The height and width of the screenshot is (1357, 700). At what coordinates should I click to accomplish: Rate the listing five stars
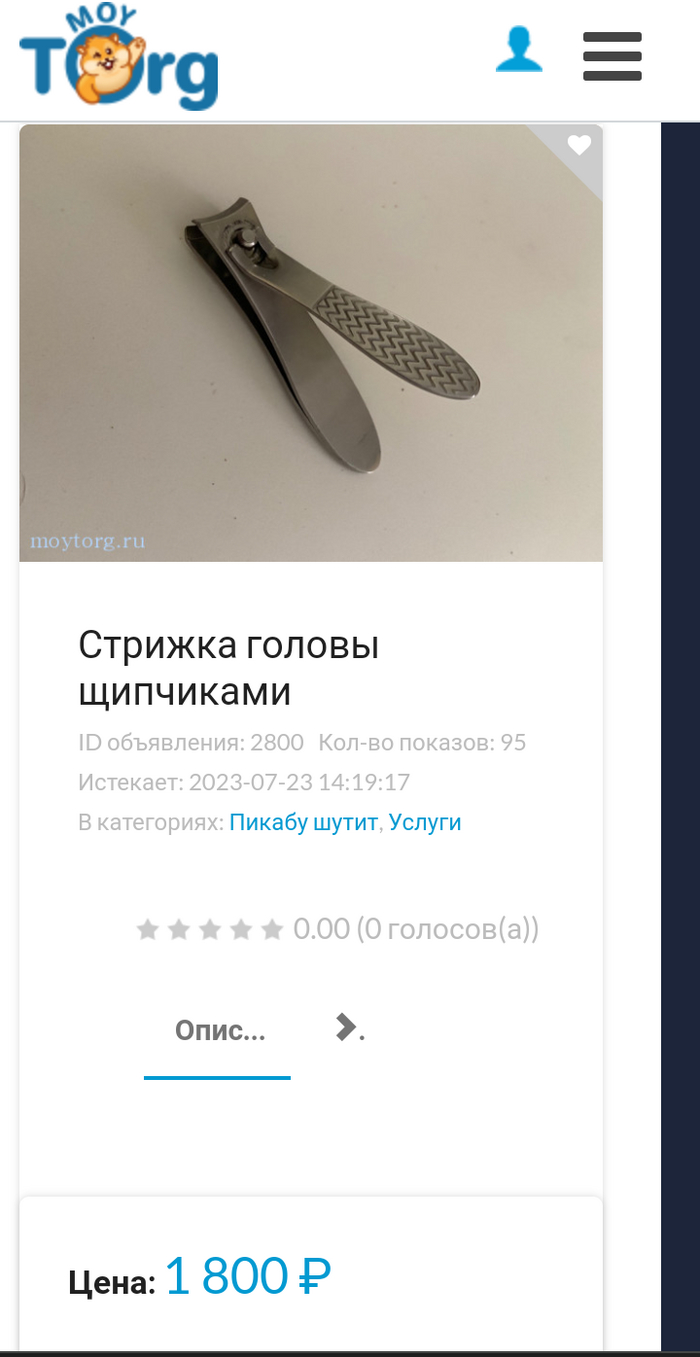[272, 931]
